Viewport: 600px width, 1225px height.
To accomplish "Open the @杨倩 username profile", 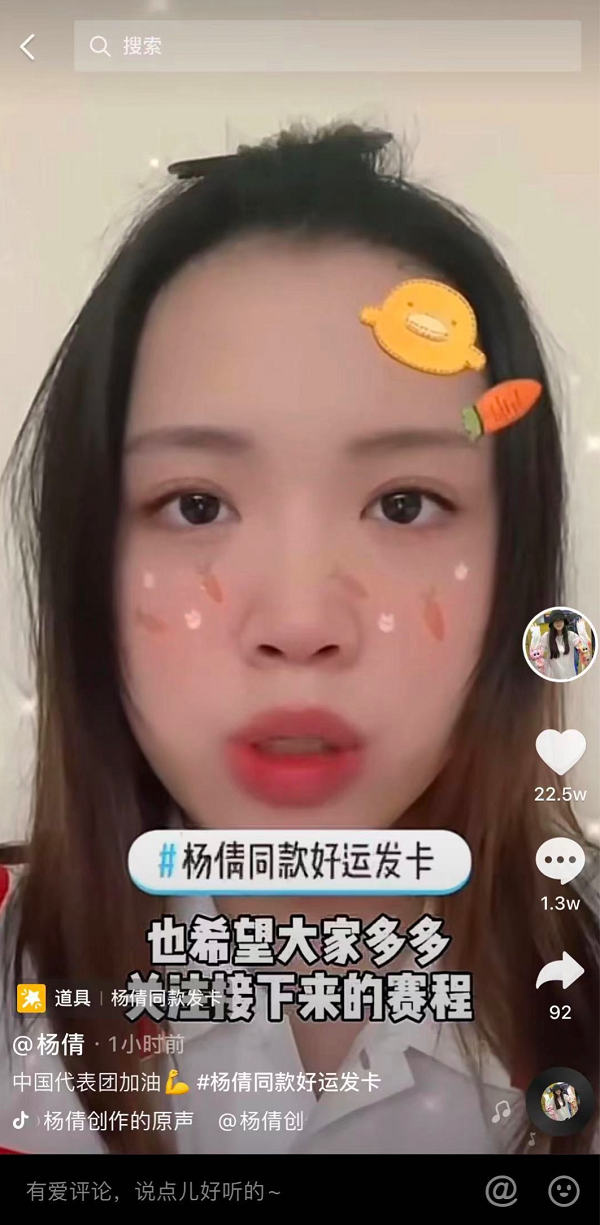I will [x=49, y=1045].
